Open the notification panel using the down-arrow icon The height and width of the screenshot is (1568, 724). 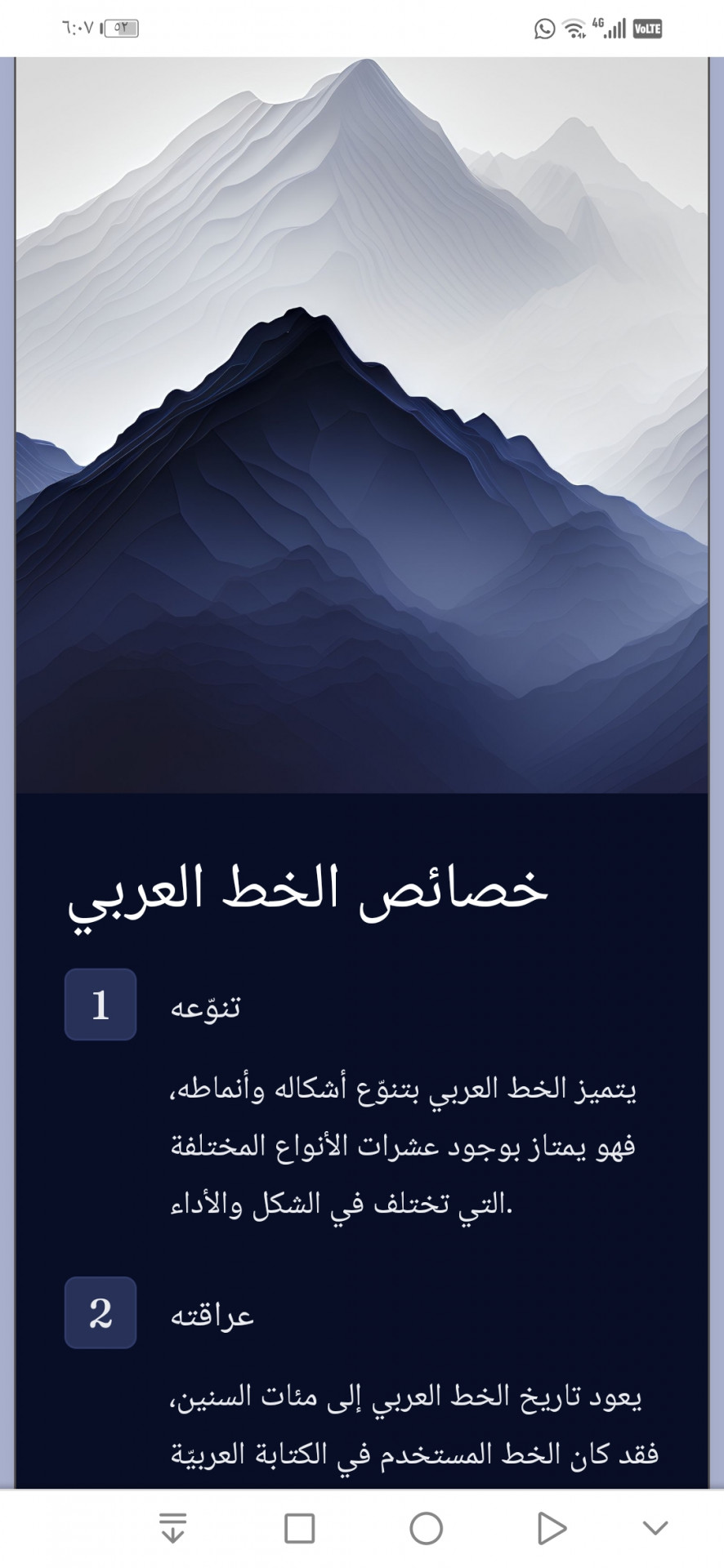pyautogui.click(x=173, y=1529)
